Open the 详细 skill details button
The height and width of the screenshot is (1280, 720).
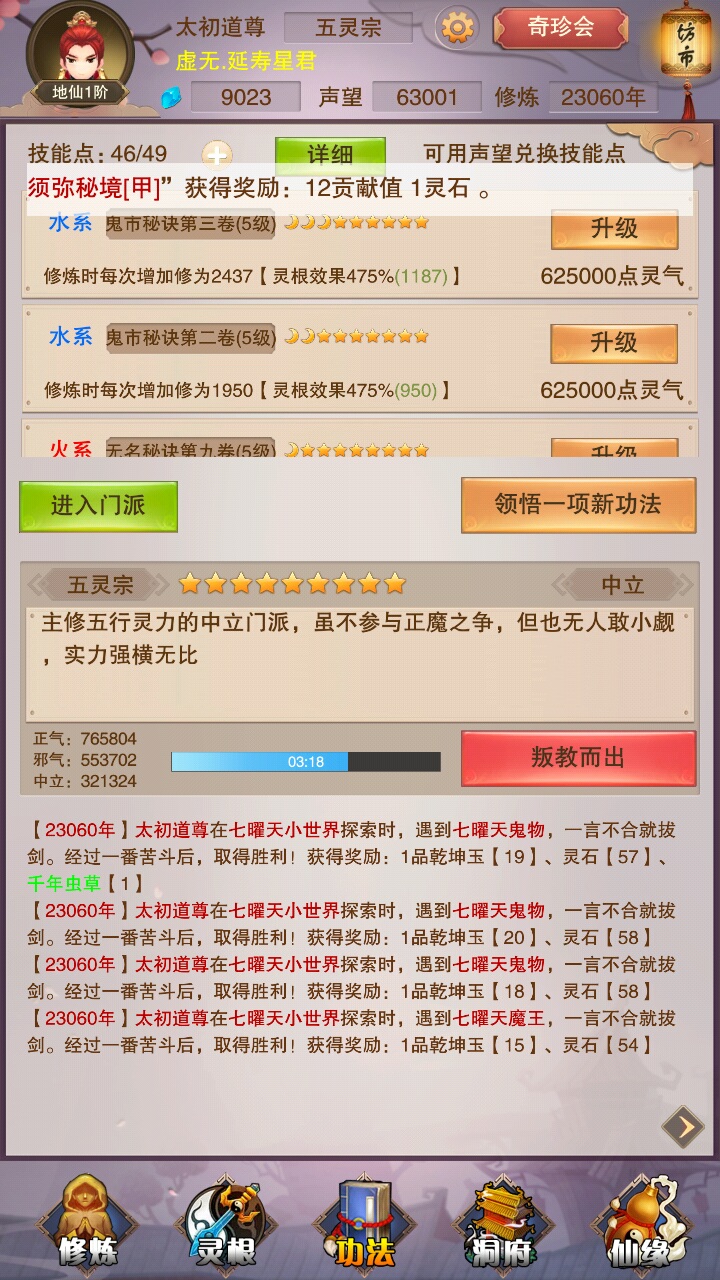pyautogui.click(x=330, y=154)
